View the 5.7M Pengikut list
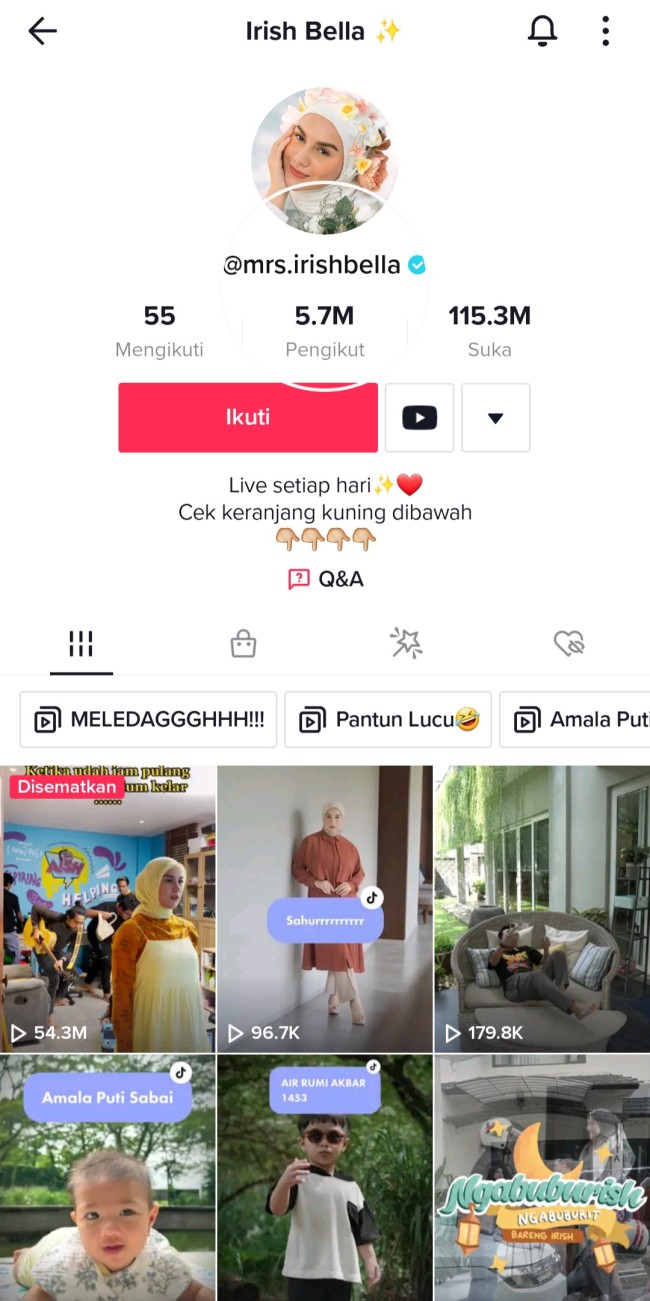This screenshot has width=650, height=1301. [x=325, y=331]
